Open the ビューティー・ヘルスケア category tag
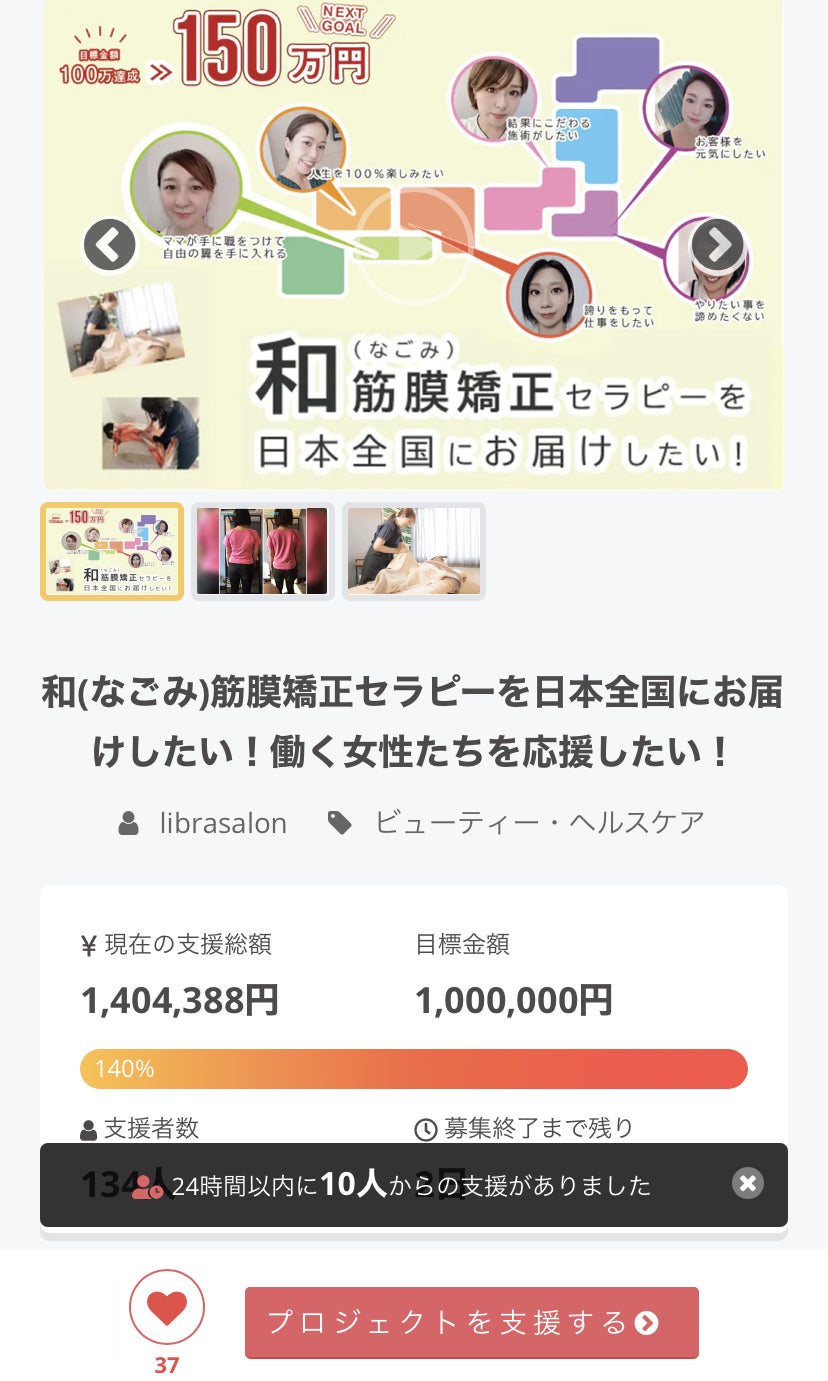 coord(539,823)
